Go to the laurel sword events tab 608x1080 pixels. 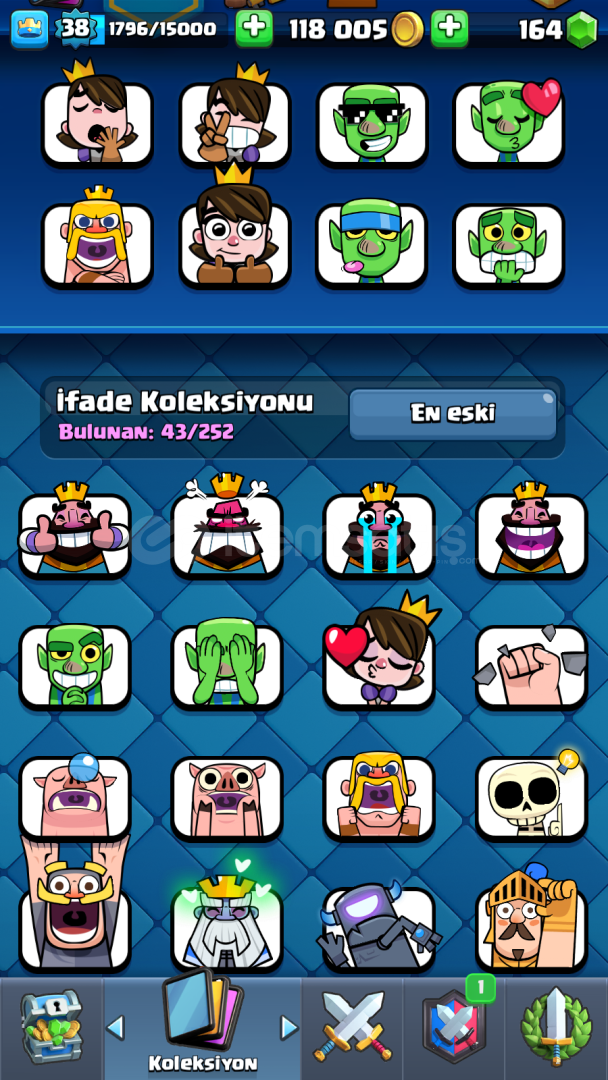pyautogui.click(x=556, y=1026)
